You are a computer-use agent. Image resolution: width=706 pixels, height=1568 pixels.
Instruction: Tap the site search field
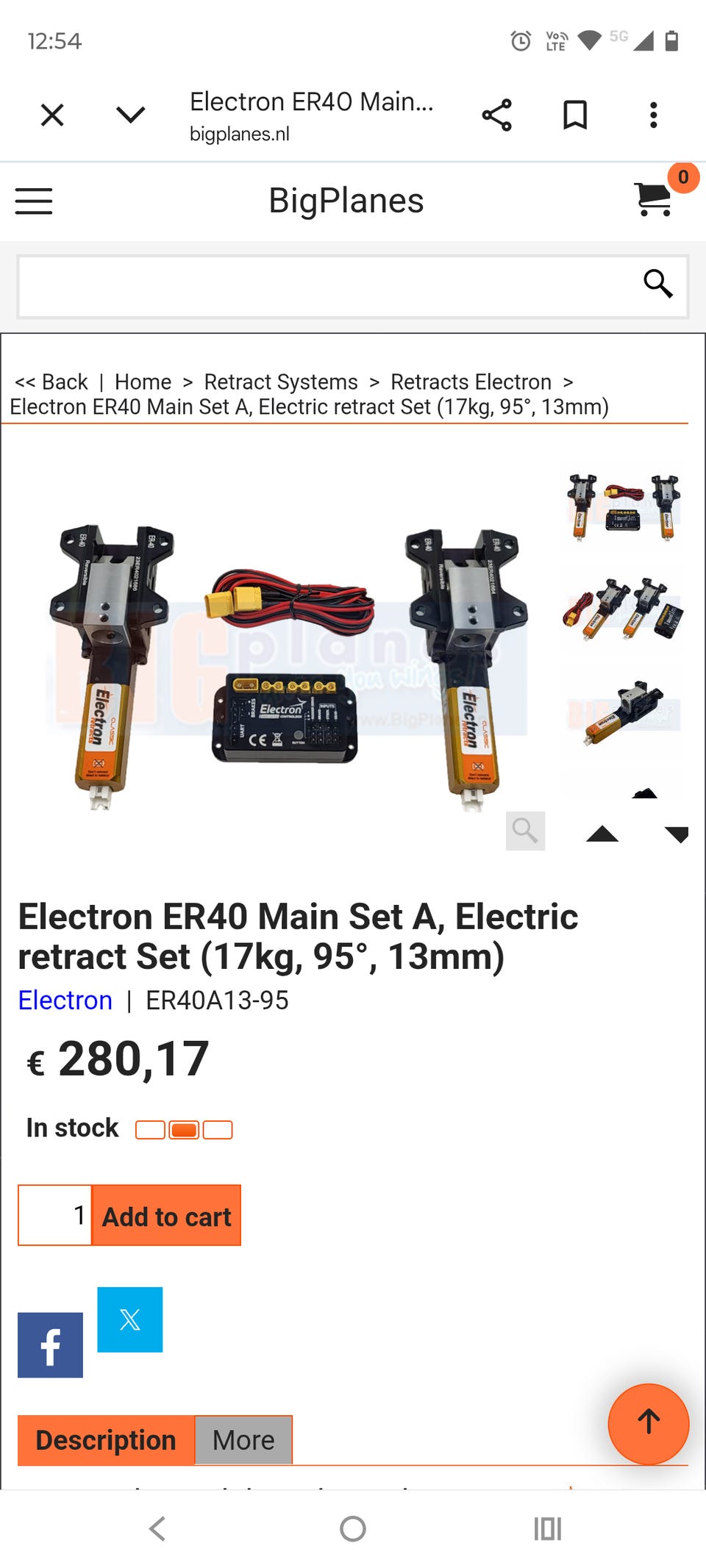pyautogui.click(x=329, y=287)
